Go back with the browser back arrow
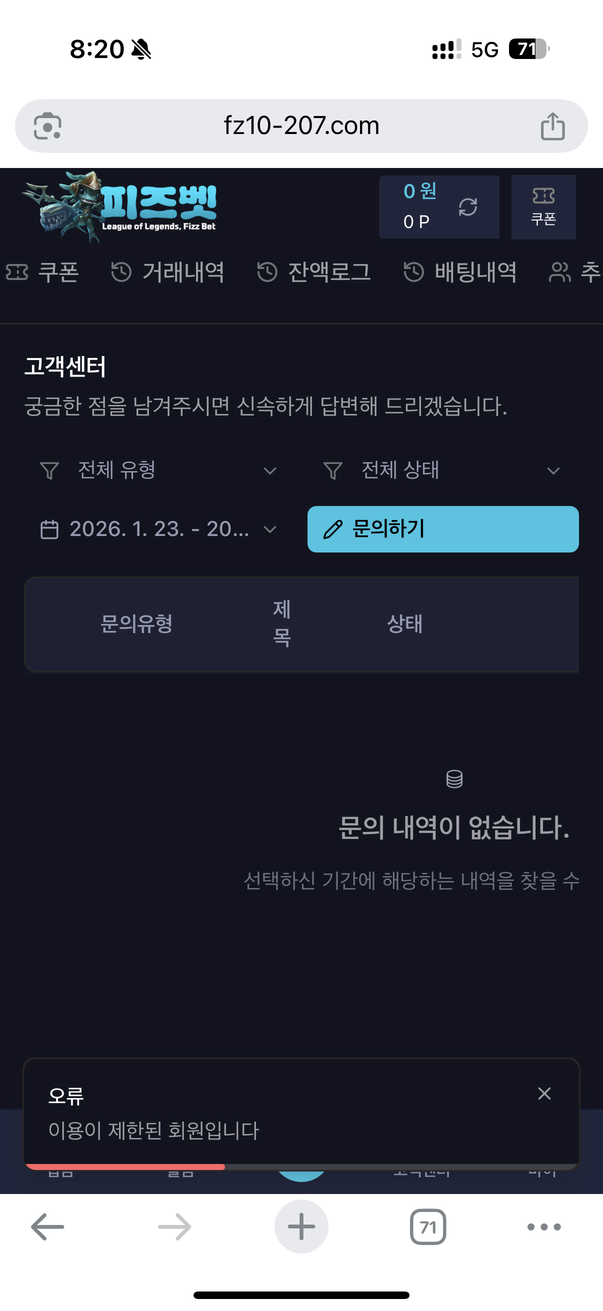603x1311 pixels. click(47, 1227)
